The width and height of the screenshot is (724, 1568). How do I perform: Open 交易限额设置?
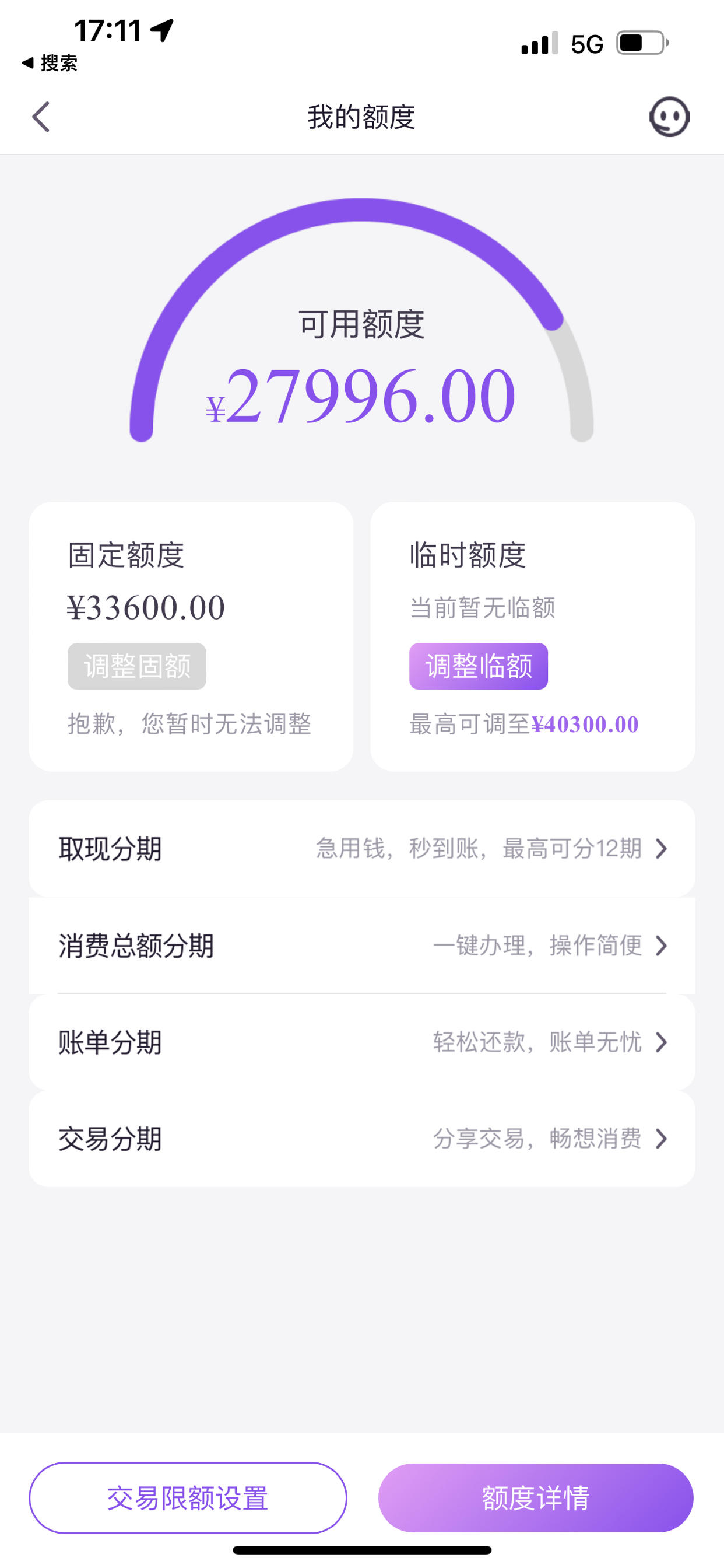pyautogui.click(x=188, y=1498)
